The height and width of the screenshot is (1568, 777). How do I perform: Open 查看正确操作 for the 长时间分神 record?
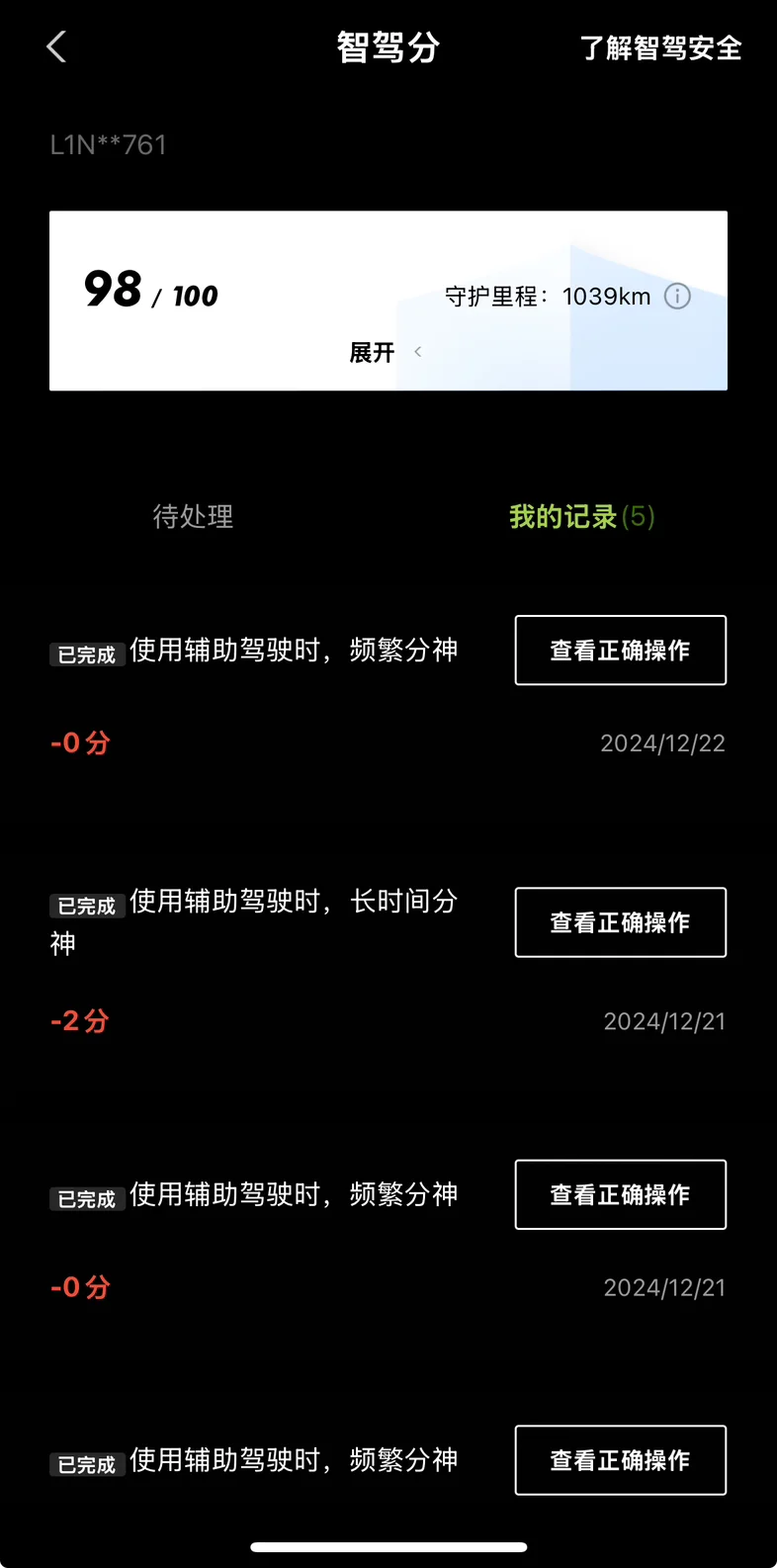click(x=621, y=922)
